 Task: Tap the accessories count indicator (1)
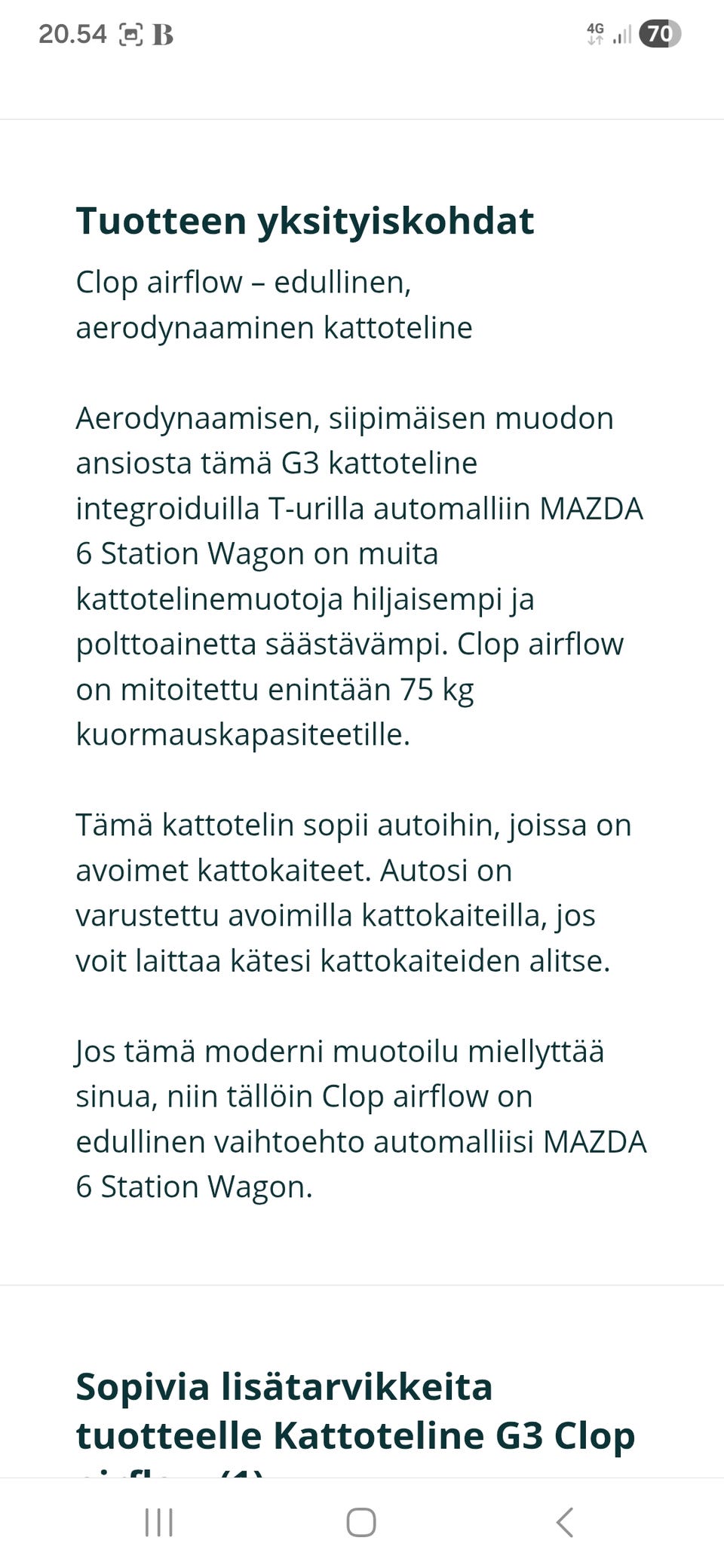point(243,1481)
